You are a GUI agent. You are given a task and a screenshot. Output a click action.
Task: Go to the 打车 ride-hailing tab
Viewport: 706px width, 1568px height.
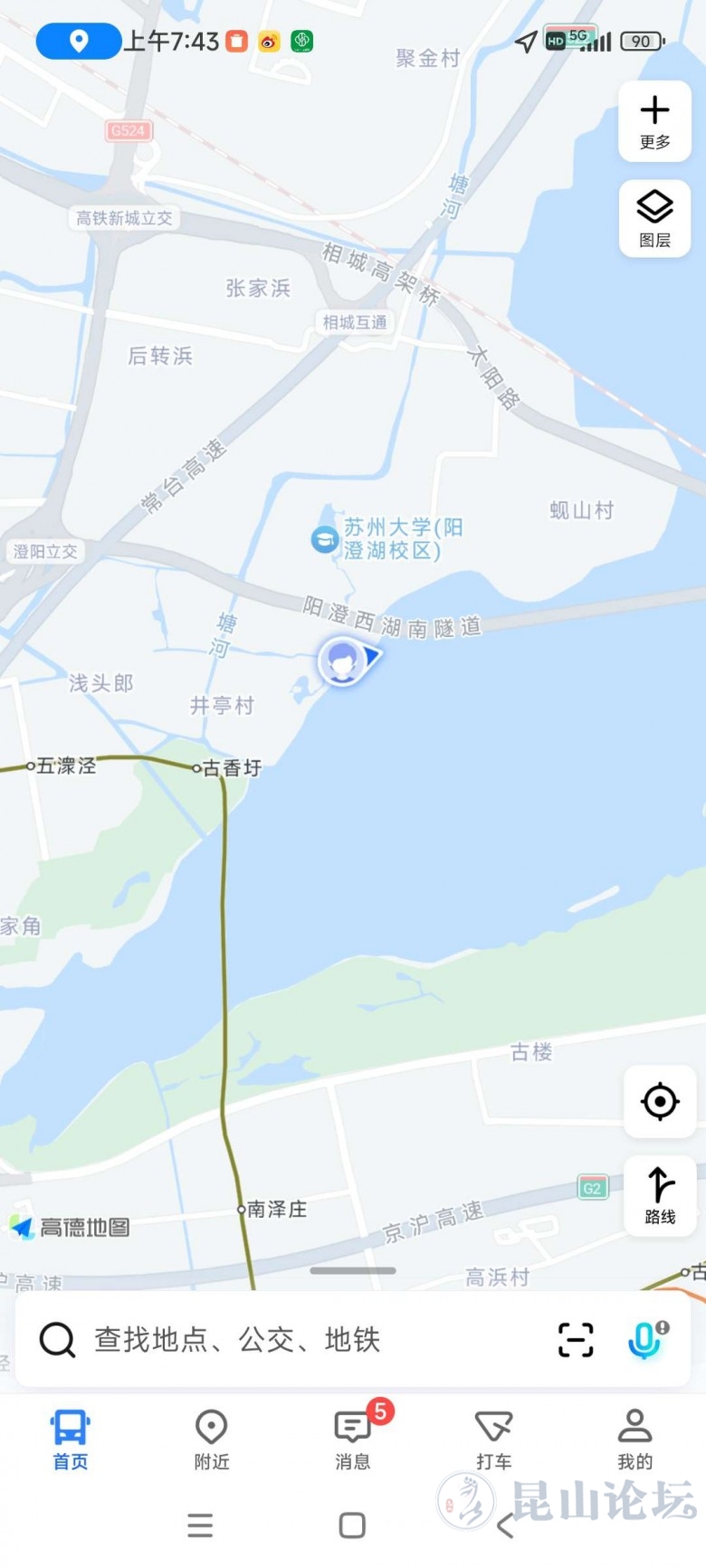494,1439
